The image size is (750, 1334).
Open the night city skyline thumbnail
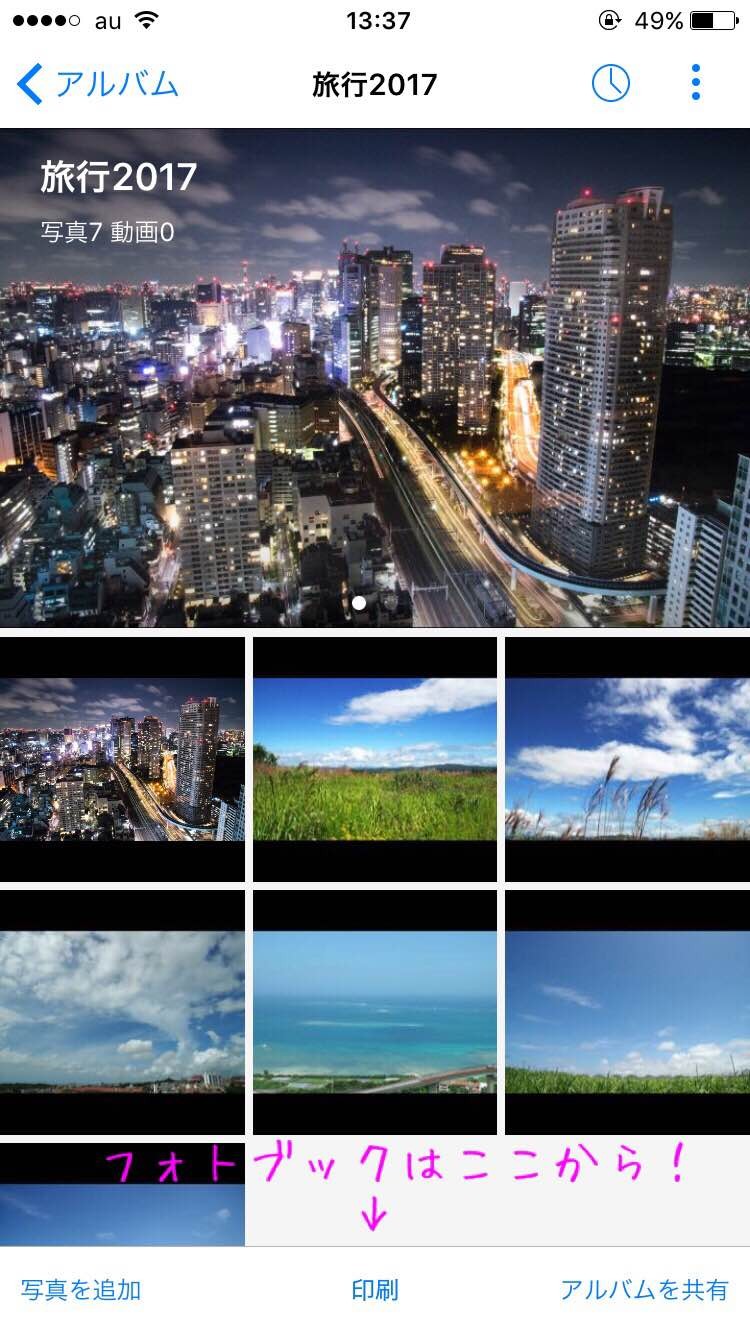point(122,760)
